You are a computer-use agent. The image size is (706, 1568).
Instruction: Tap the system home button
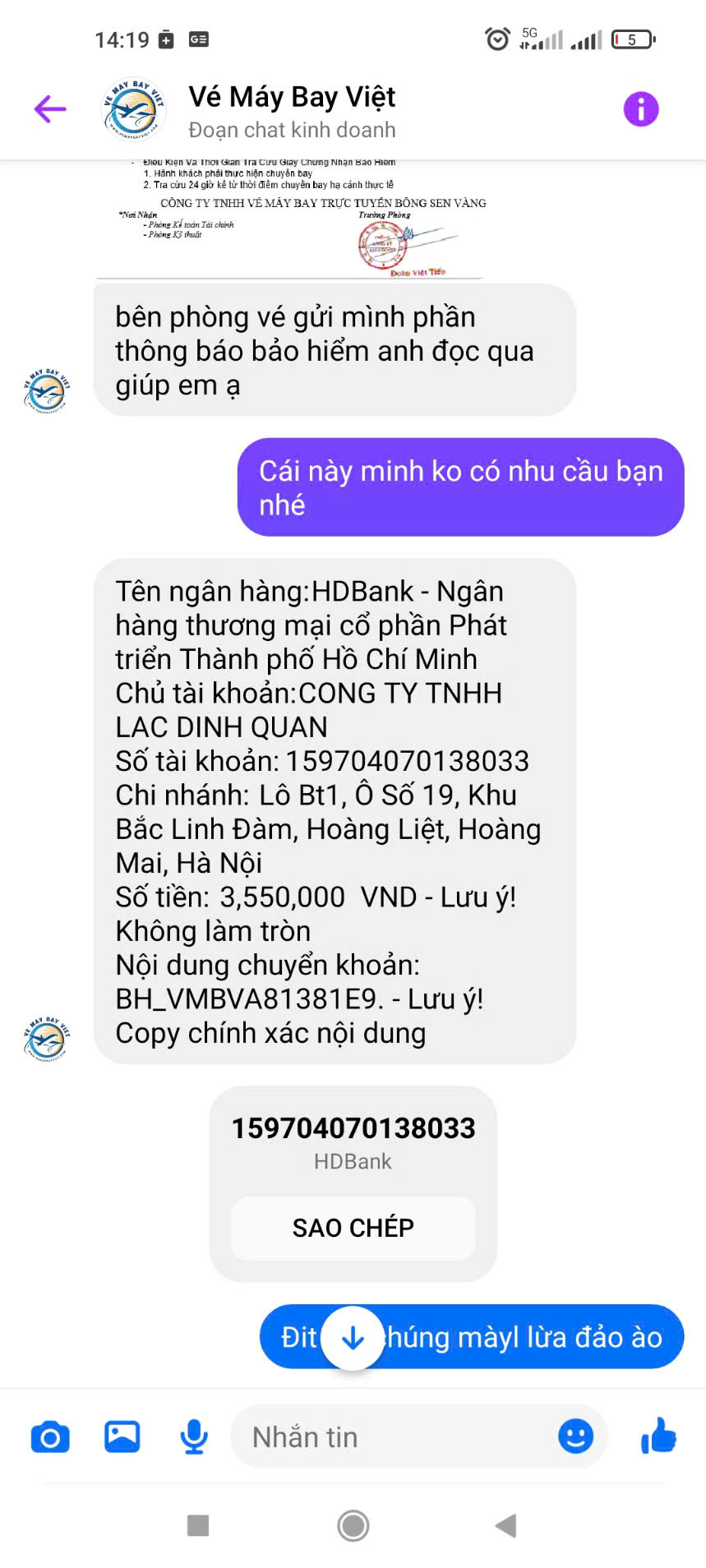[353, 1526]
